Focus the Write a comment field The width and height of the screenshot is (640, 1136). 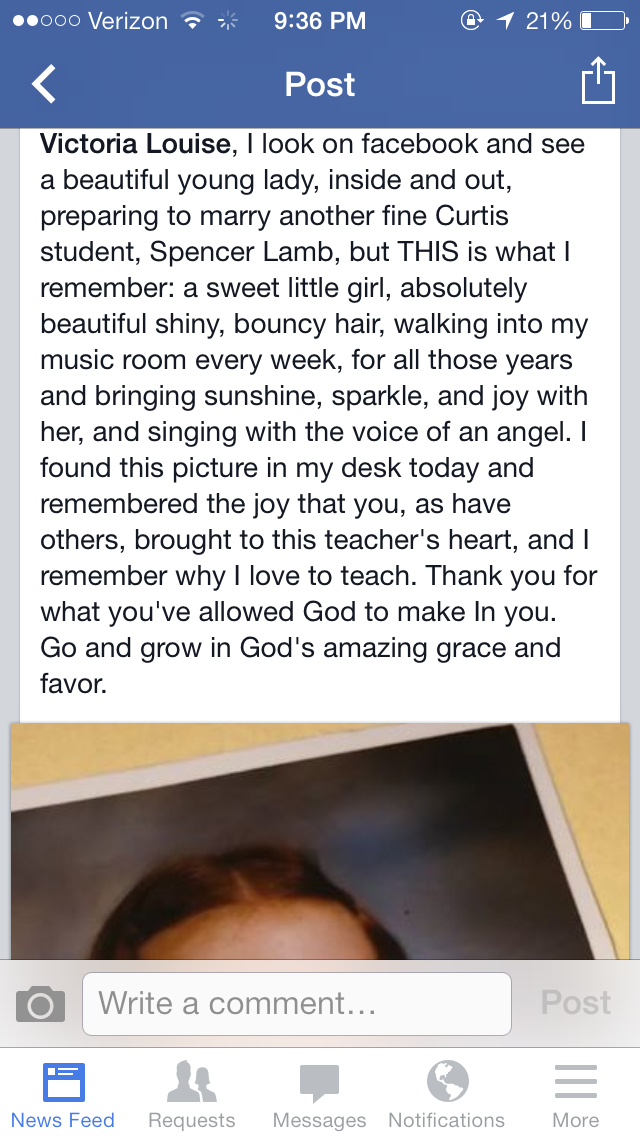pyautogui.click(x=296, y=1003)
